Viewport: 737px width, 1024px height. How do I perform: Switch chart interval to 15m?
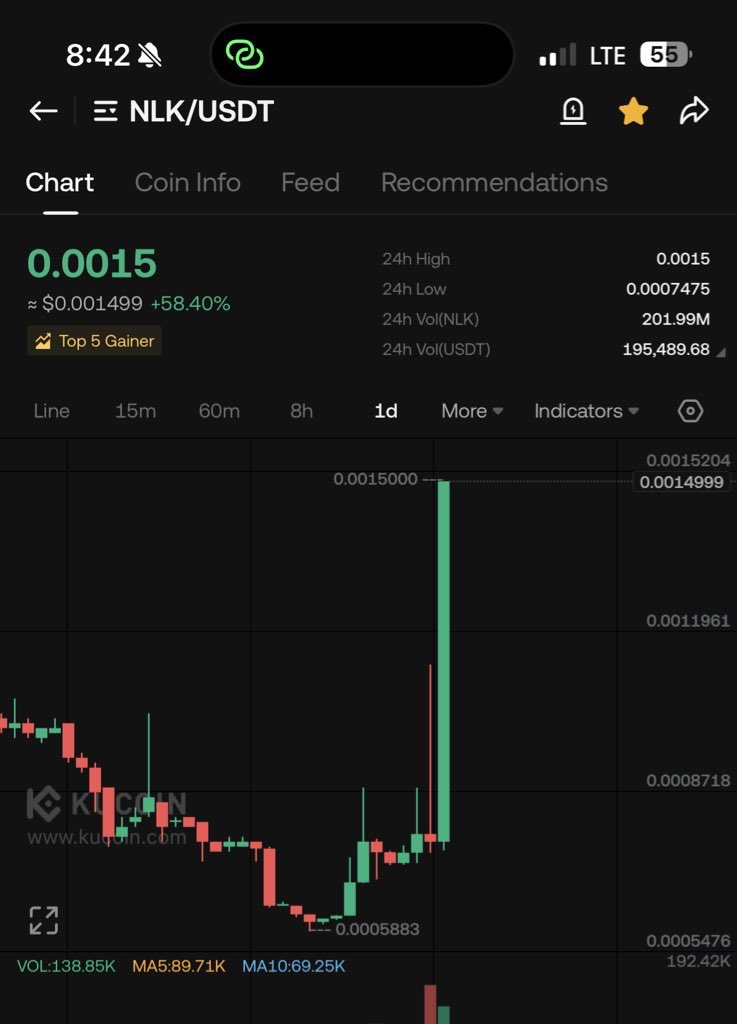(x=135, y=411)
